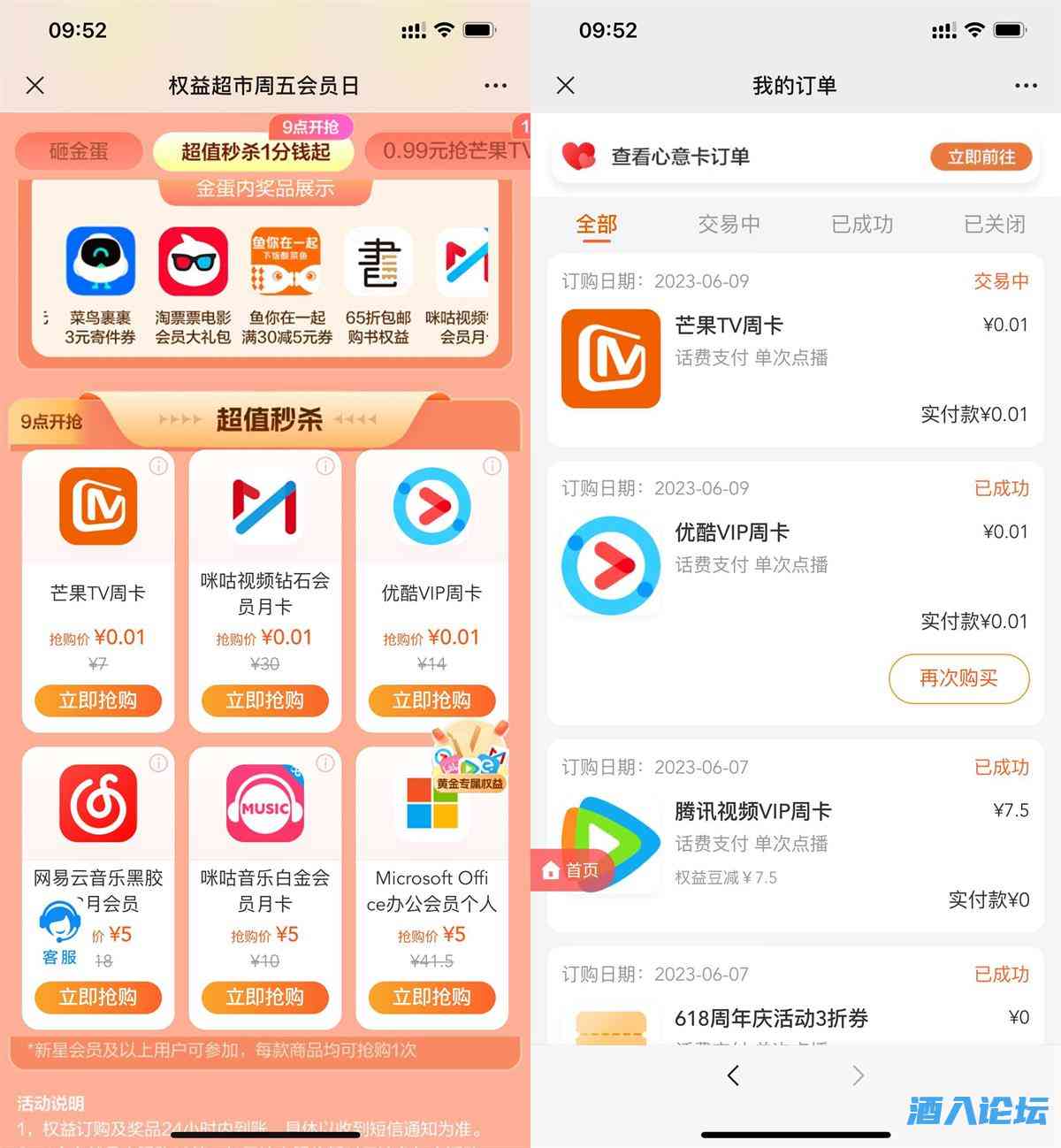Open info icon on 芒果TV周卡 card
Viewport: 1061px width, 1148px height.
click(x=158, y=466)
